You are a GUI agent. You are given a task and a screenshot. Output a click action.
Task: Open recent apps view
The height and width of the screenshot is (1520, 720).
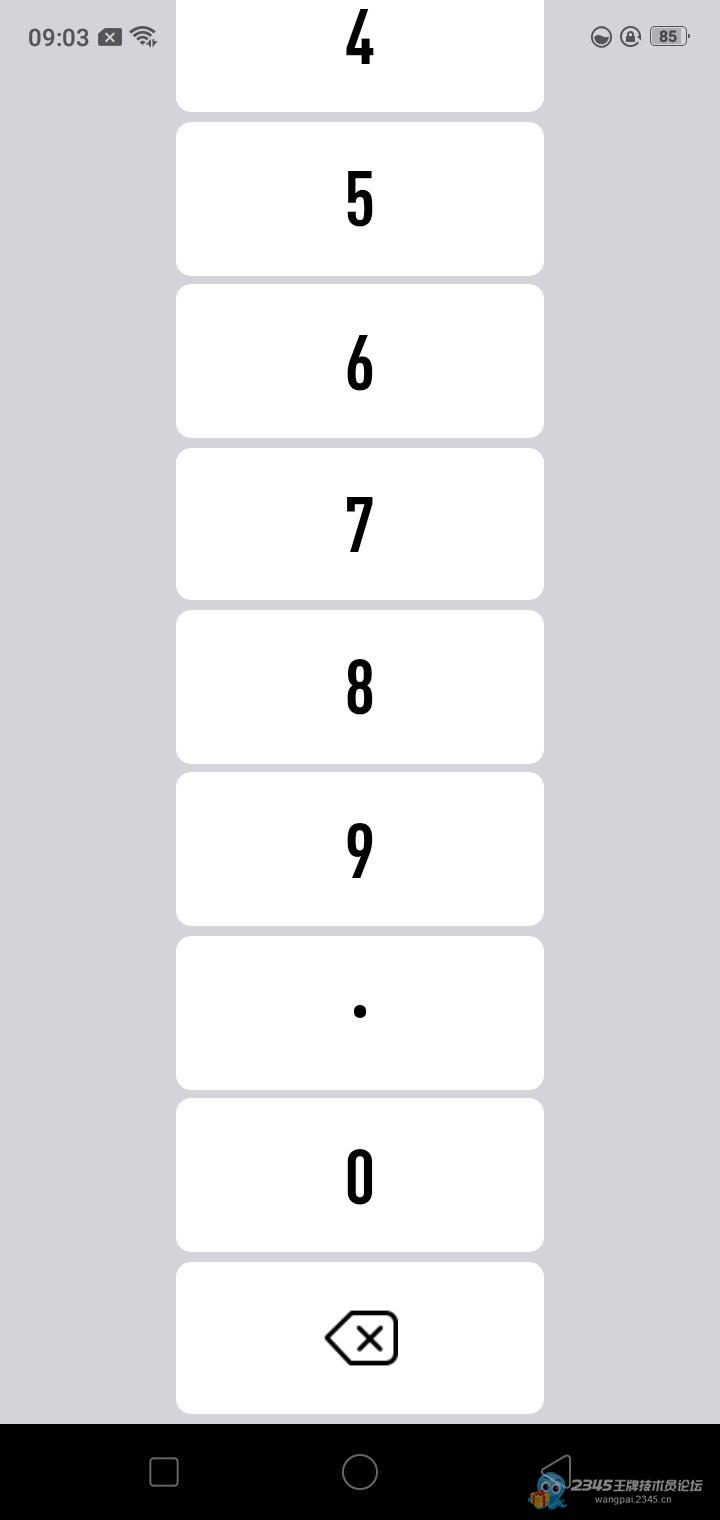[x=164, y=1472]
